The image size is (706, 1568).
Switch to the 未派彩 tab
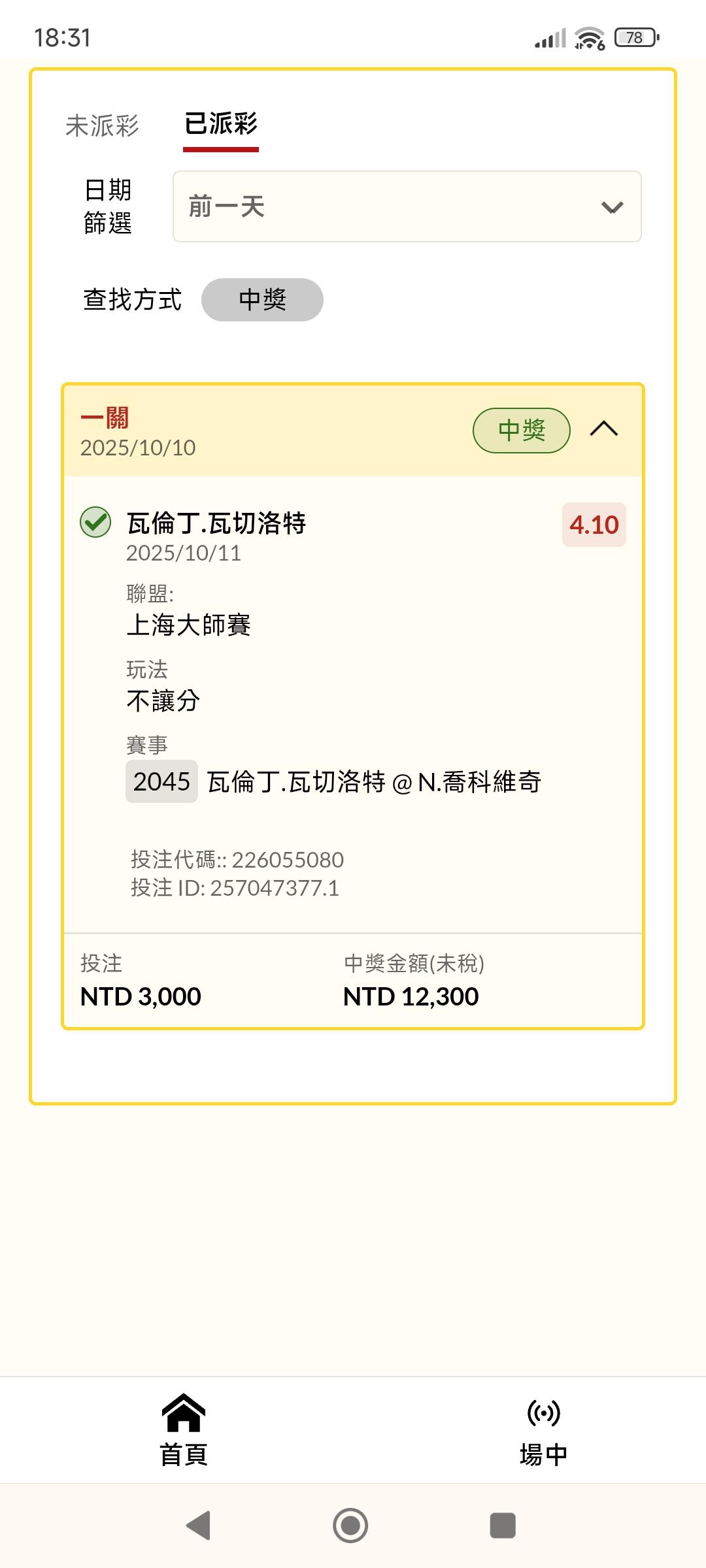tap(102, 125)
